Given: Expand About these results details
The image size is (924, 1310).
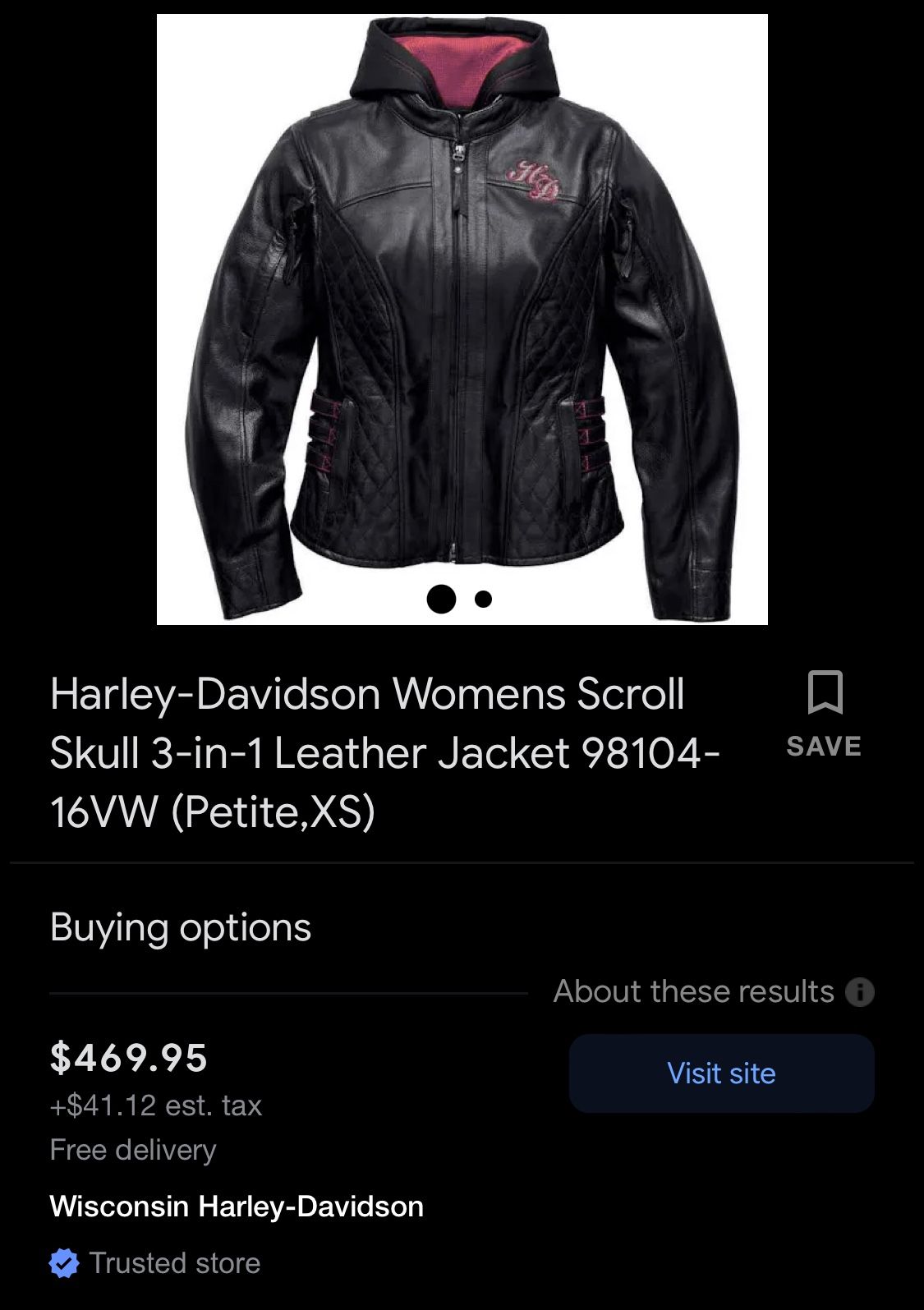Looking at the screenshot, I should click(694, 991).
